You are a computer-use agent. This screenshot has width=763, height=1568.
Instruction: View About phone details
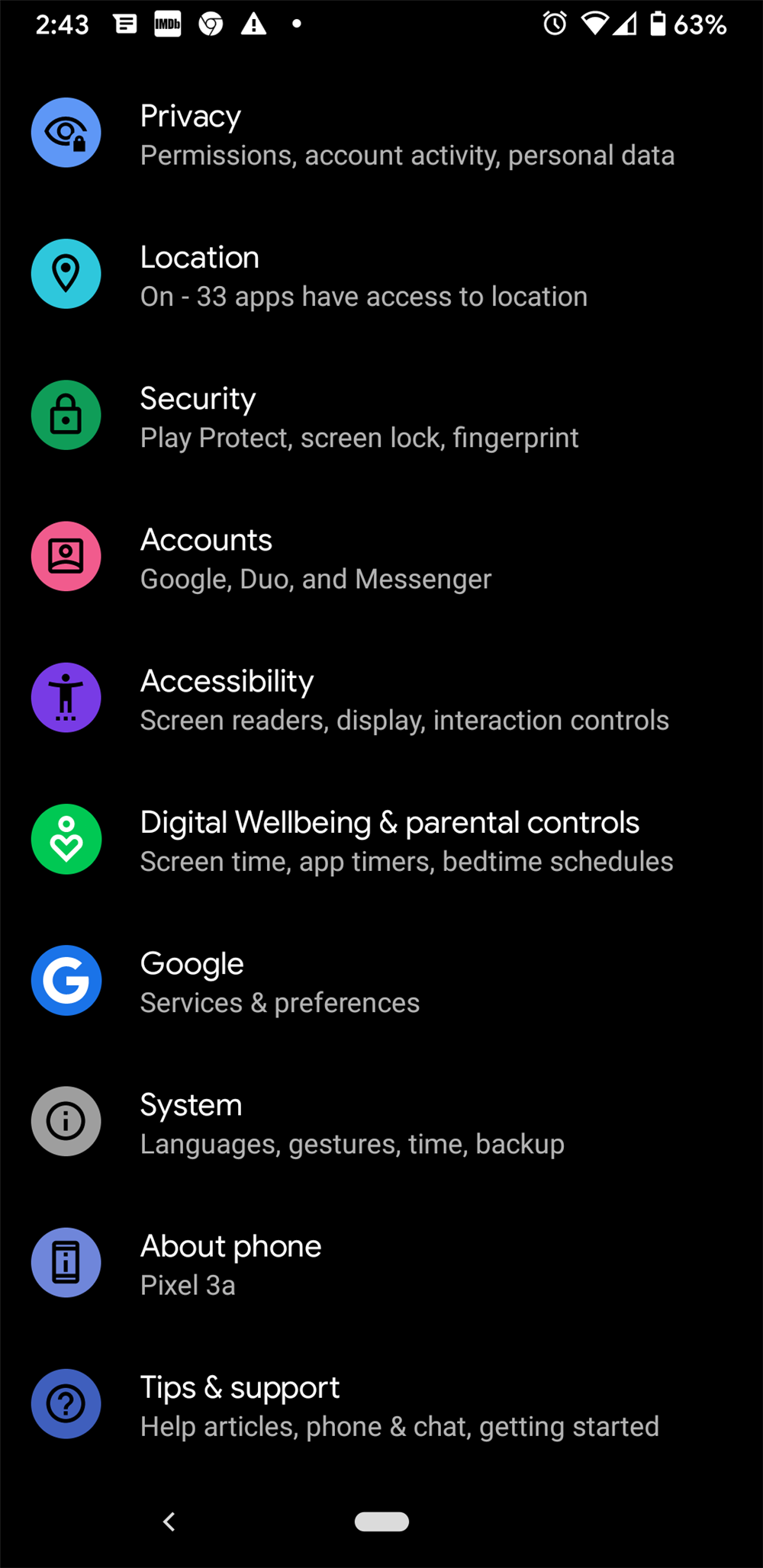[381, 1264]
